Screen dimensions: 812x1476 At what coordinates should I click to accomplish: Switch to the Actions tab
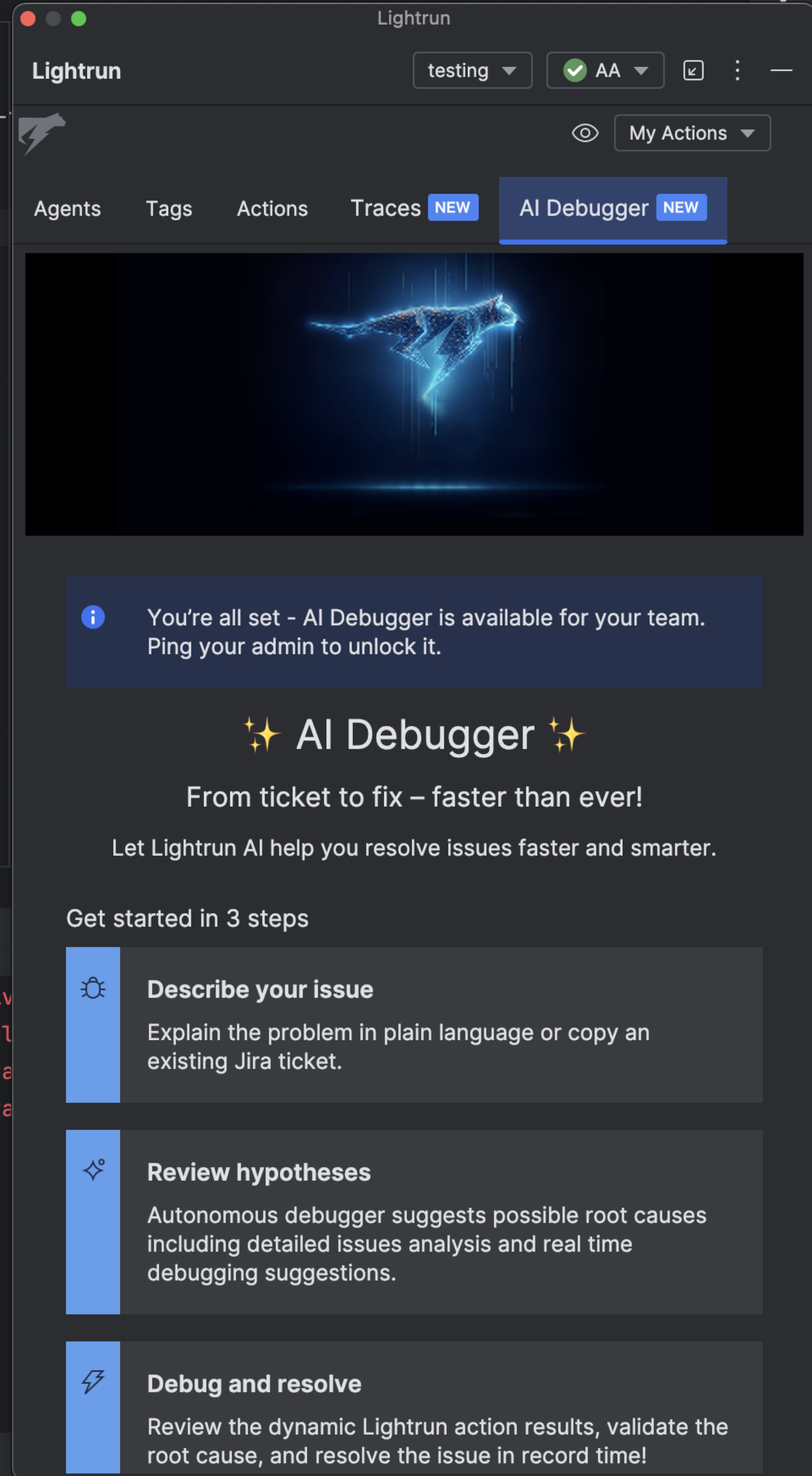(x=272, y=209)
